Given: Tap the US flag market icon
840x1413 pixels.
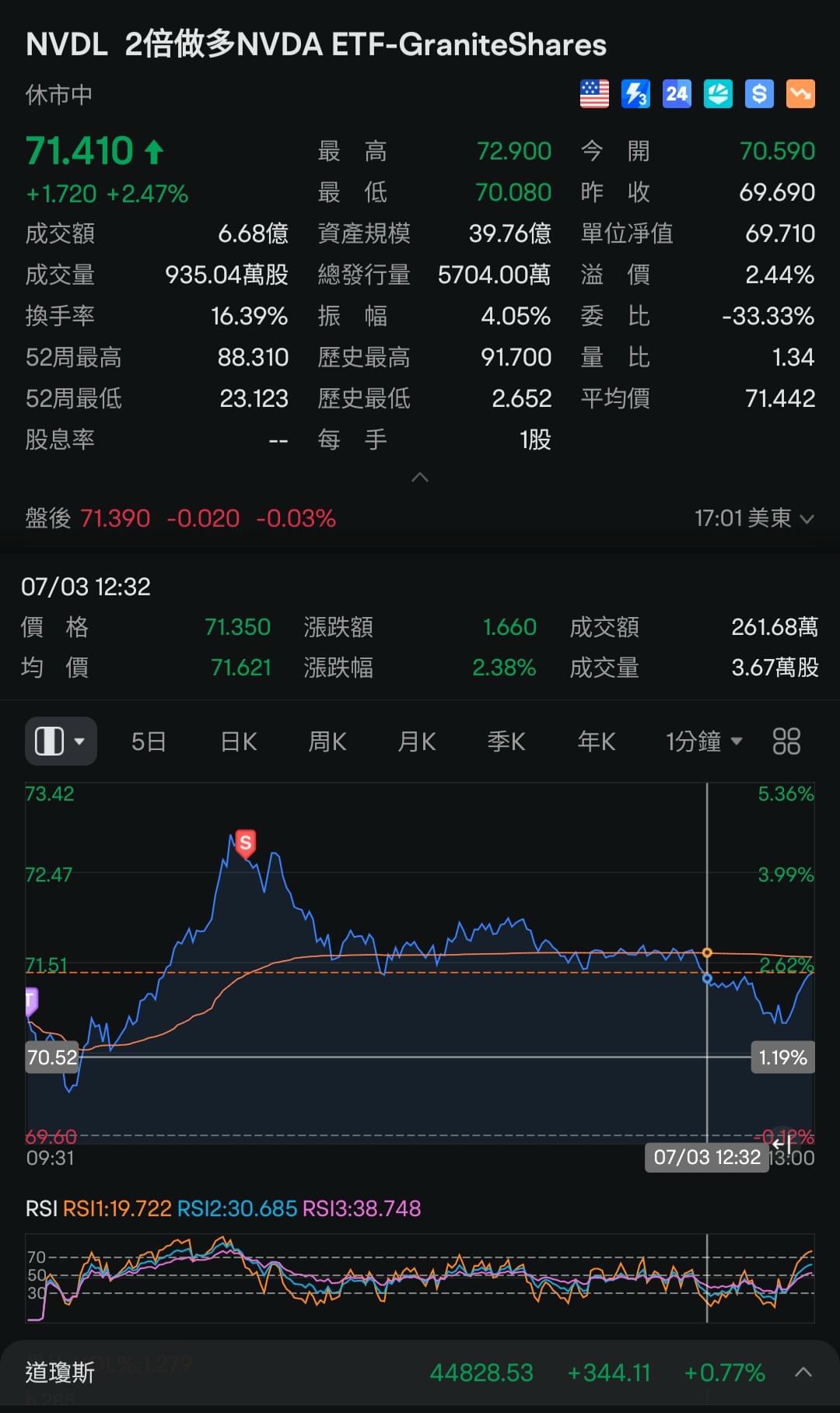Looking at the screenshot, I should coord(594,94).
